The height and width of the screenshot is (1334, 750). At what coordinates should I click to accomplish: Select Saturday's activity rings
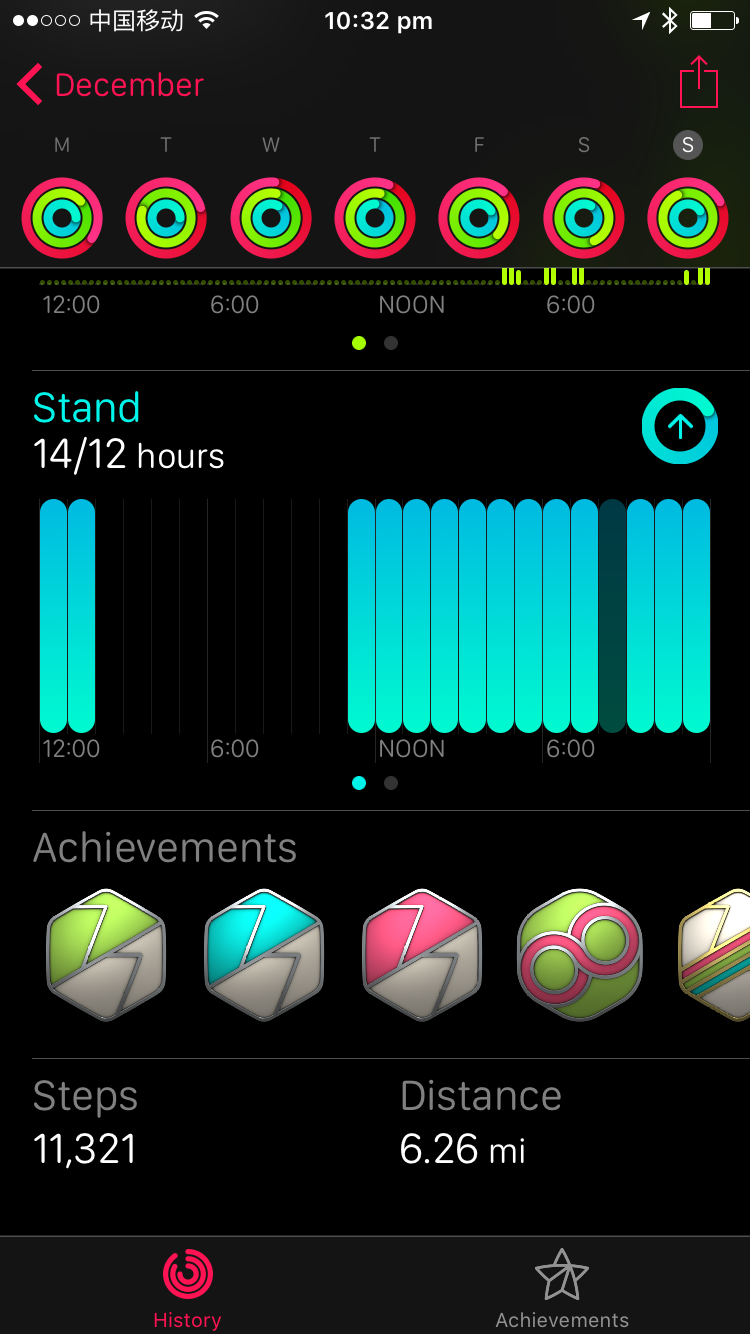click(x=583, y=217)
